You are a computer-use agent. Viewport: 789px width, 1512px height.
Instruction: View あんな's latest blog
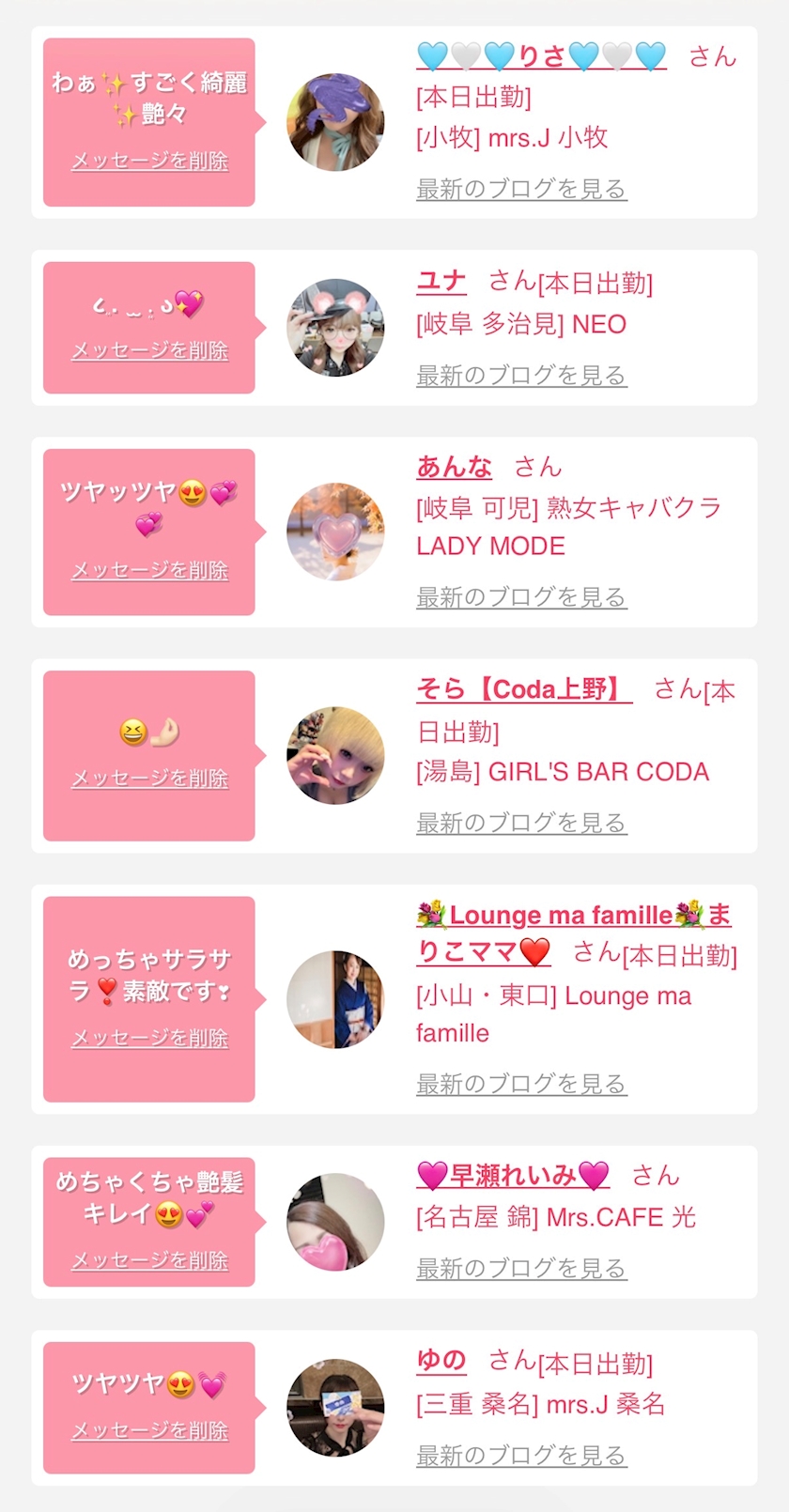coord(521,597)
